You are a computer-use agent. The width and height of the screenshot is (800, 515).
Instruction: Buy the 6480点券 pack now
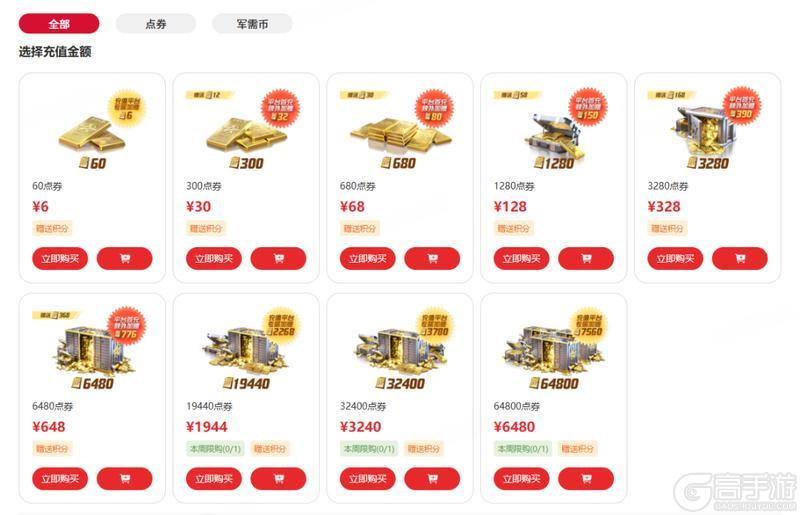point(60,478)
